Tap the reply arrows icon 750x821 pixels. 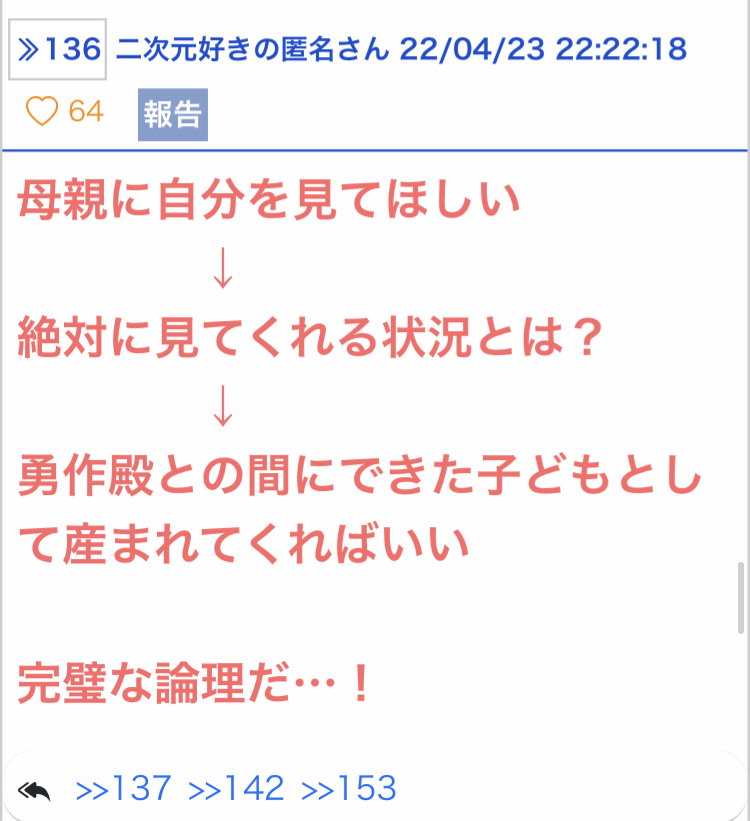[x=35, y=790]
